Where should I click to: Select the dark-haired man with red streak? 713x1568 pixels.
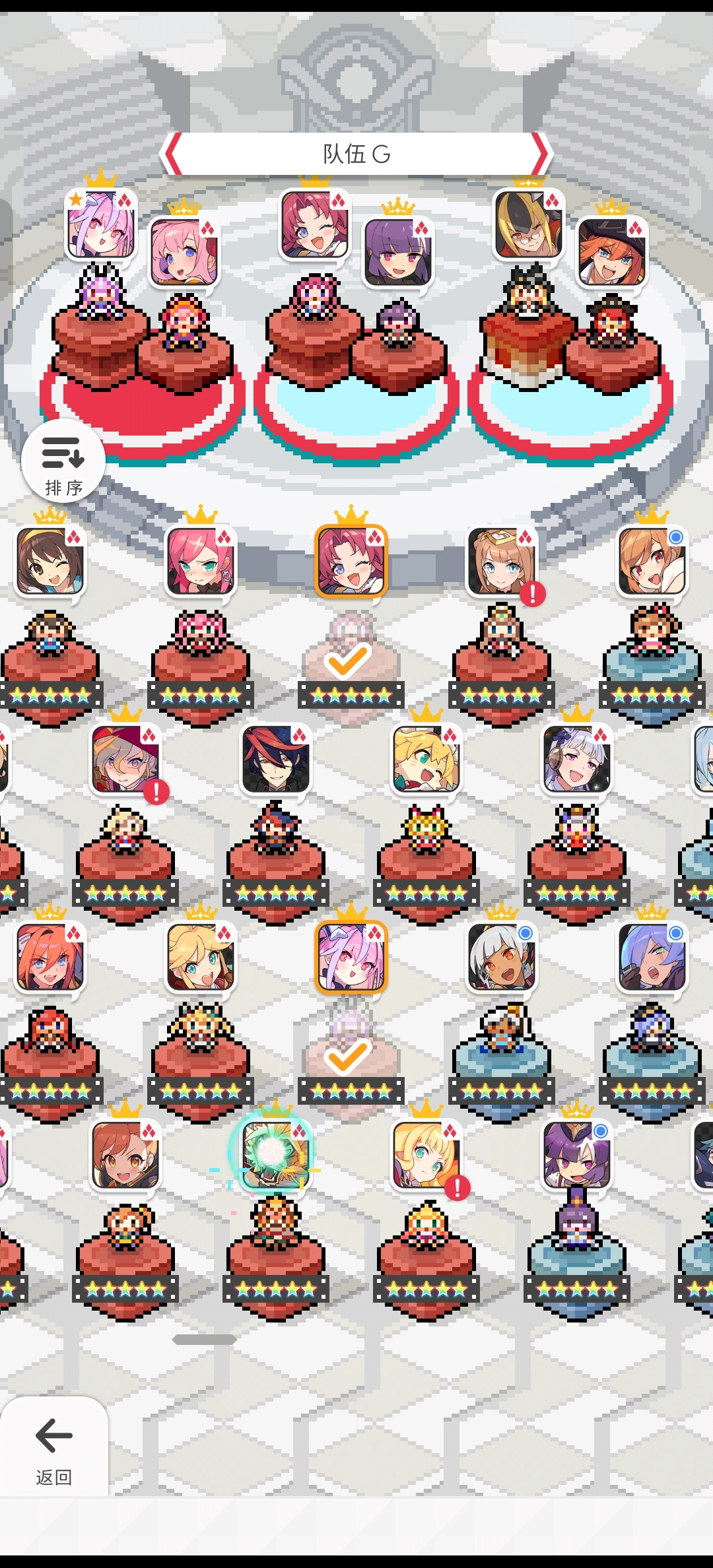(x=275, y=759)
